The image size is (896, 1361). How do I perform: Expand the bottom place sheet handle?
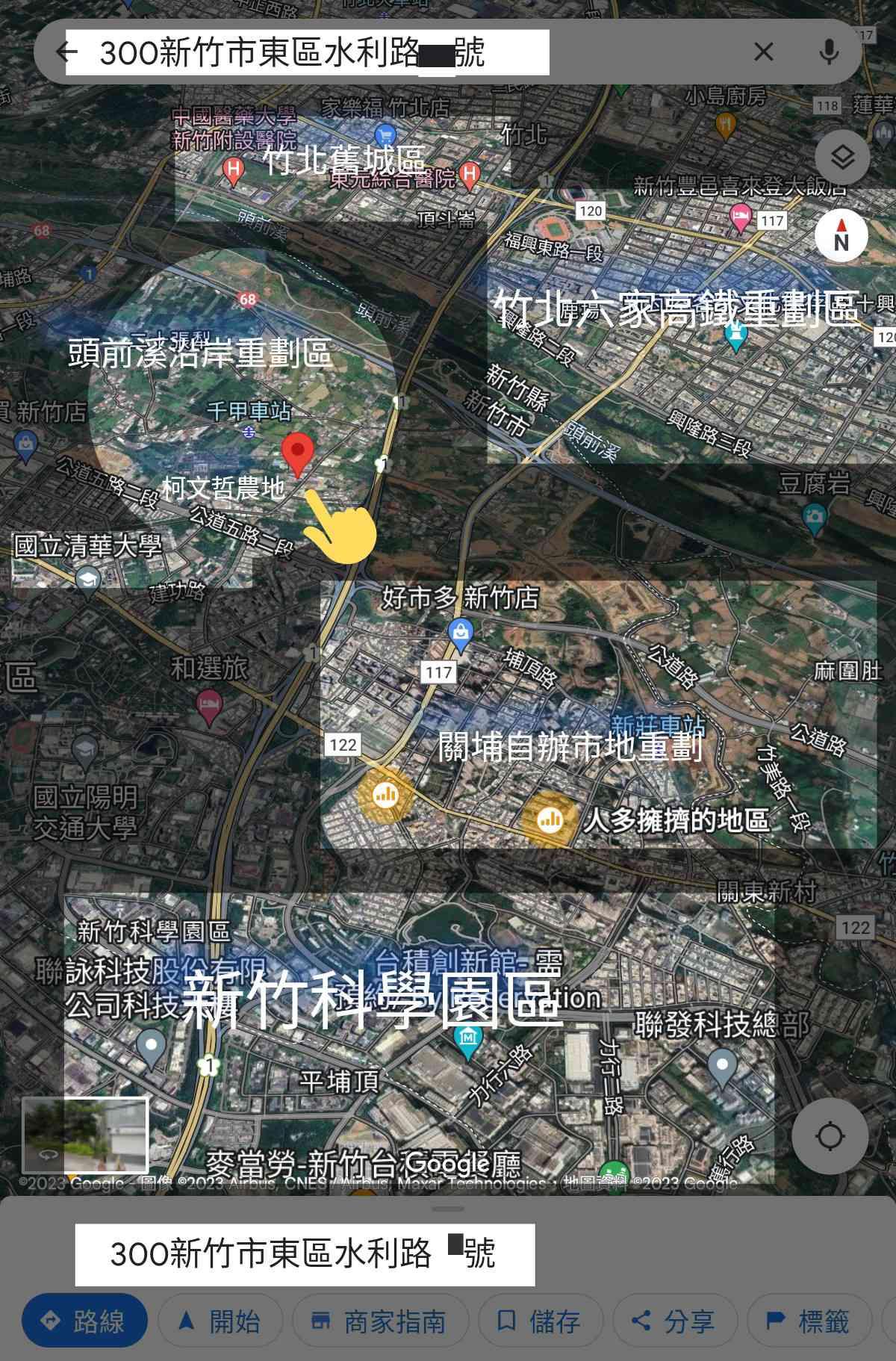click(448, 1209)
